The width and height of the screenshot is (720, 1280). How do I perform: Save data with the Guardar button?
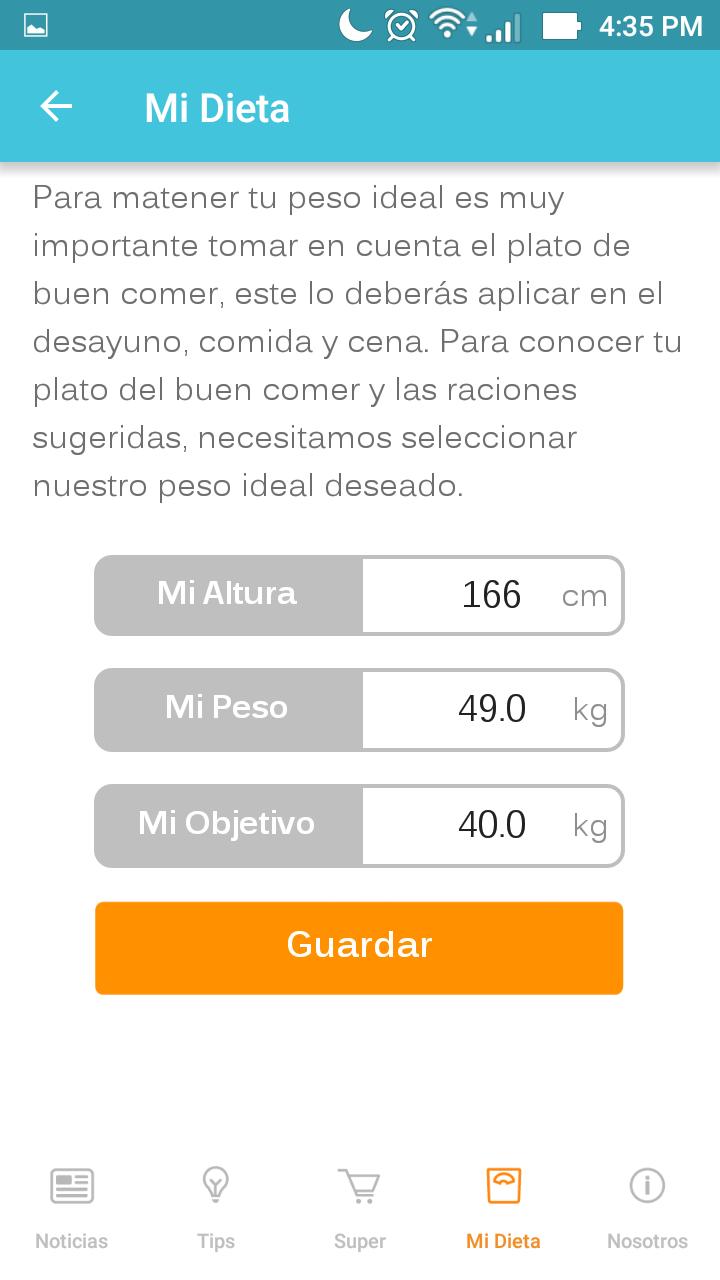(359, 947)
